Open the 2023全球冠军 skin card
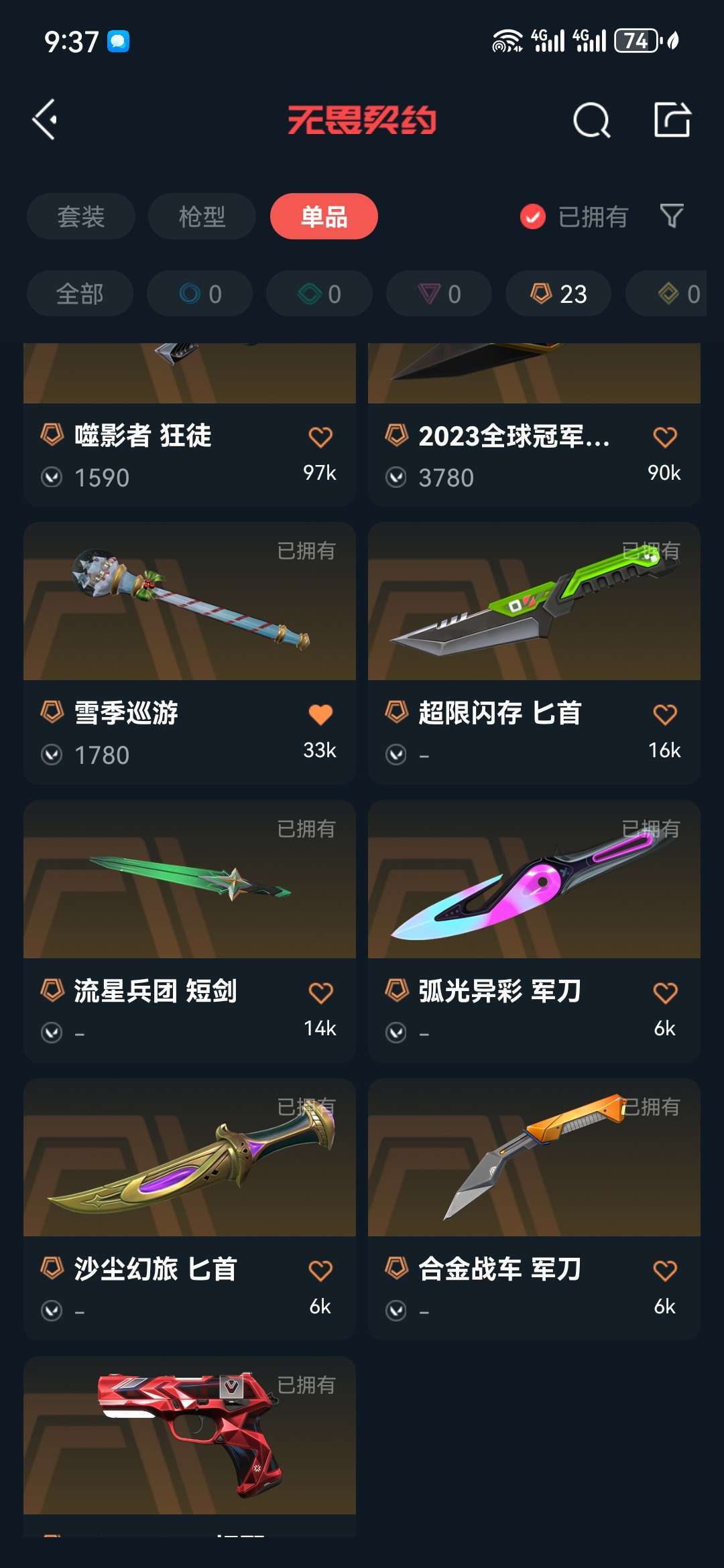Viewport: 724px width, 1568px height. 534,425
